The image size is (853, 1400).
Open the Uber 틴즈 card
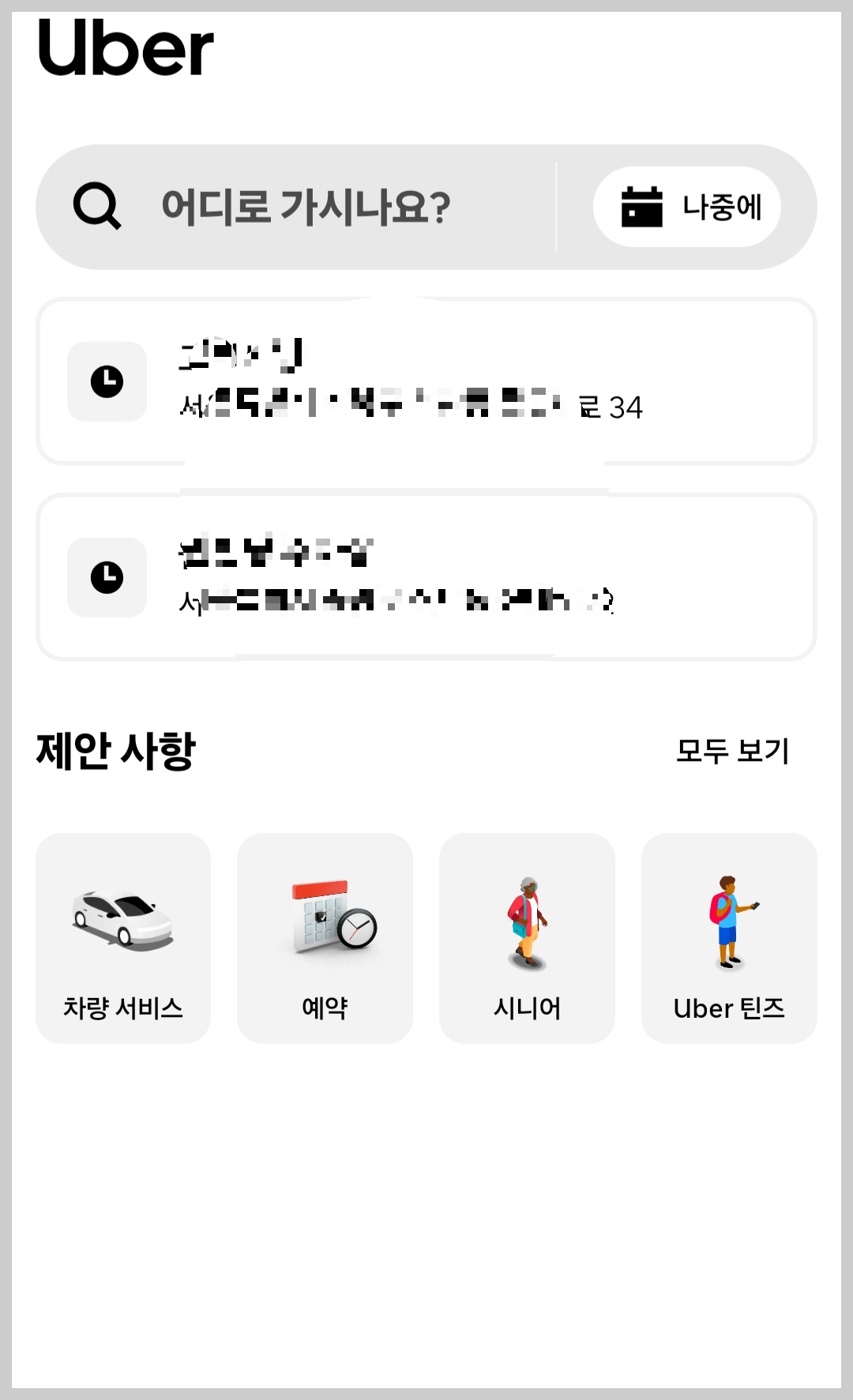pos(728,938)
